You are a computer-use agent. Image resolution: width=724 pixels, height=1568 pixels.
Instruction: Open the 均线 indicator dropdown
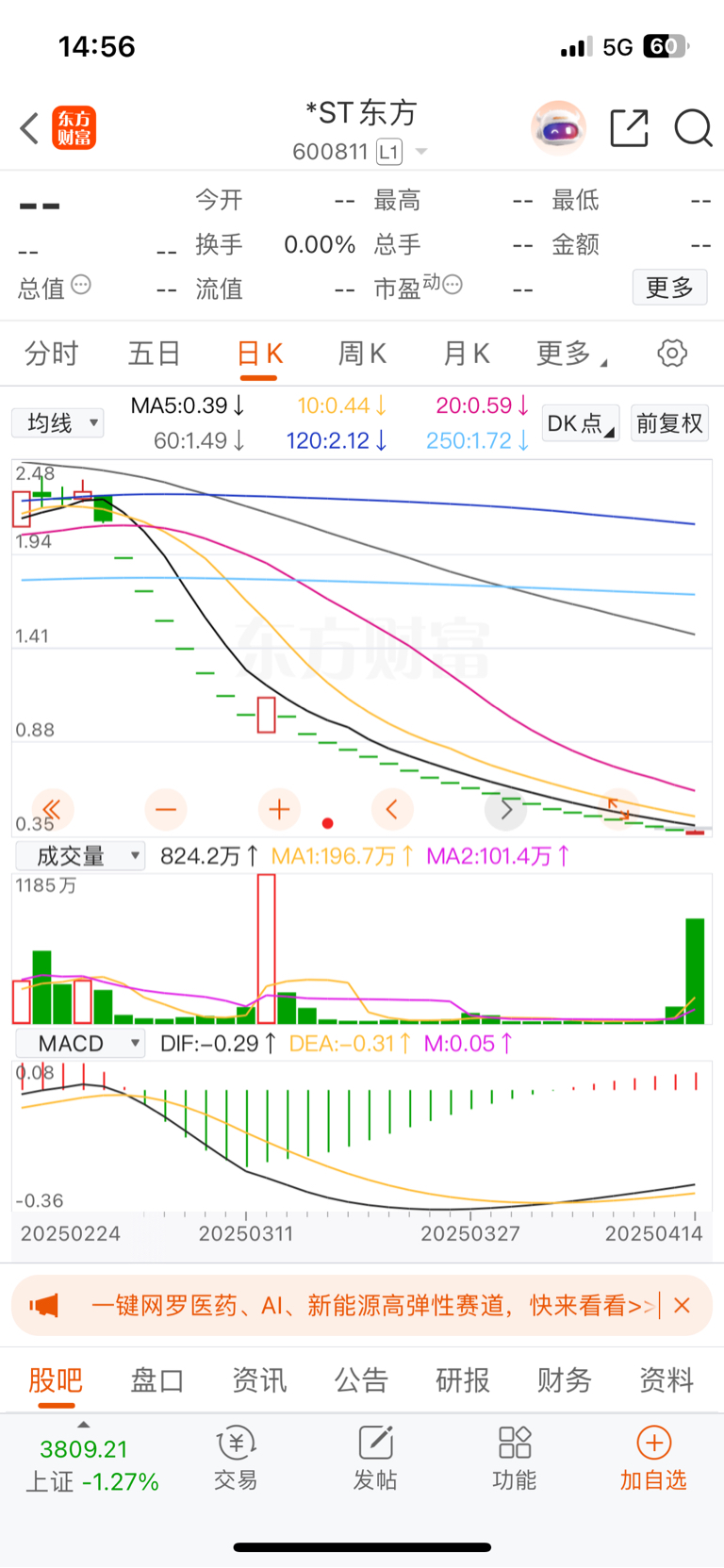(58, 423)
